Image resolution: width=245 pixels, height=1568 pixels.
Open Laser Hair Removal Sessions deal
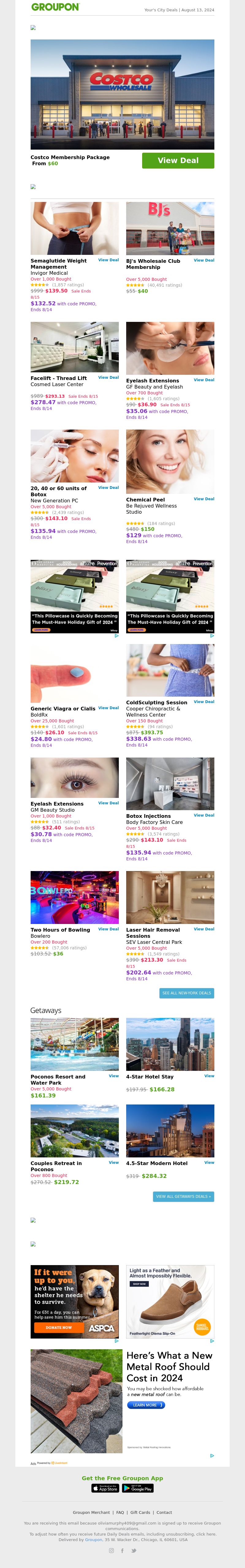point(204,929)
